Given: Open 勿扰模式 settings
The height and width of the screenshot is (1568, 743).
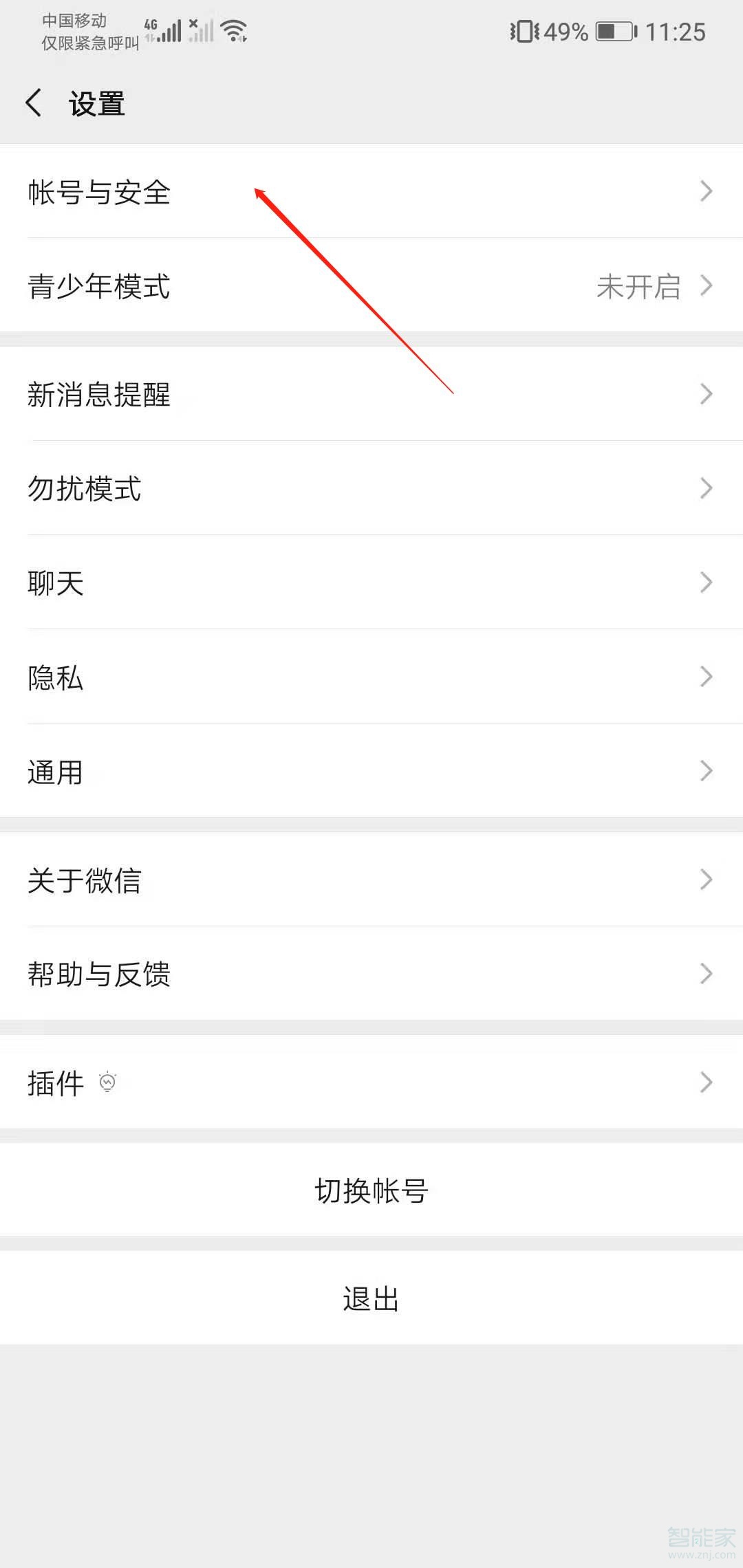Looking at the screenshot, I should coord(371,488).
